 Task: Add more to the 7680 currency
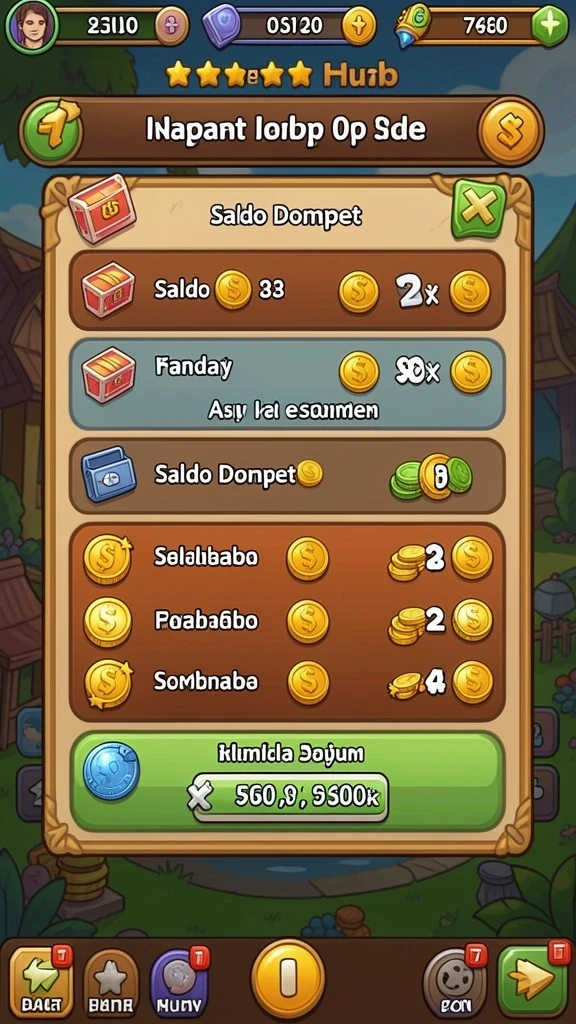pyautogui.click(x=549, y=27)
